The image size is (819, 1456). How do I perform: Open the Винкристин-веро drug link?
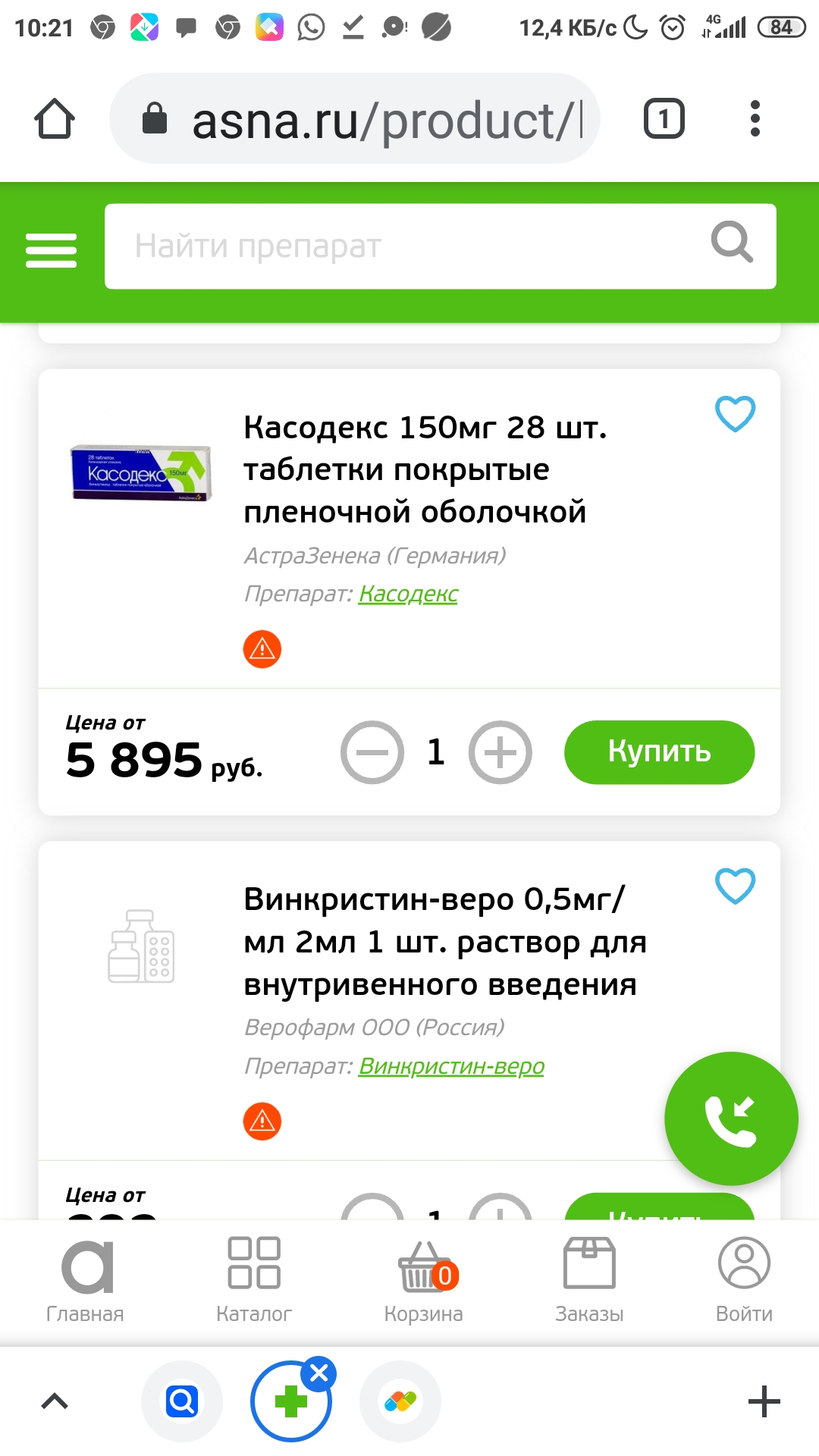[451, 1066]
